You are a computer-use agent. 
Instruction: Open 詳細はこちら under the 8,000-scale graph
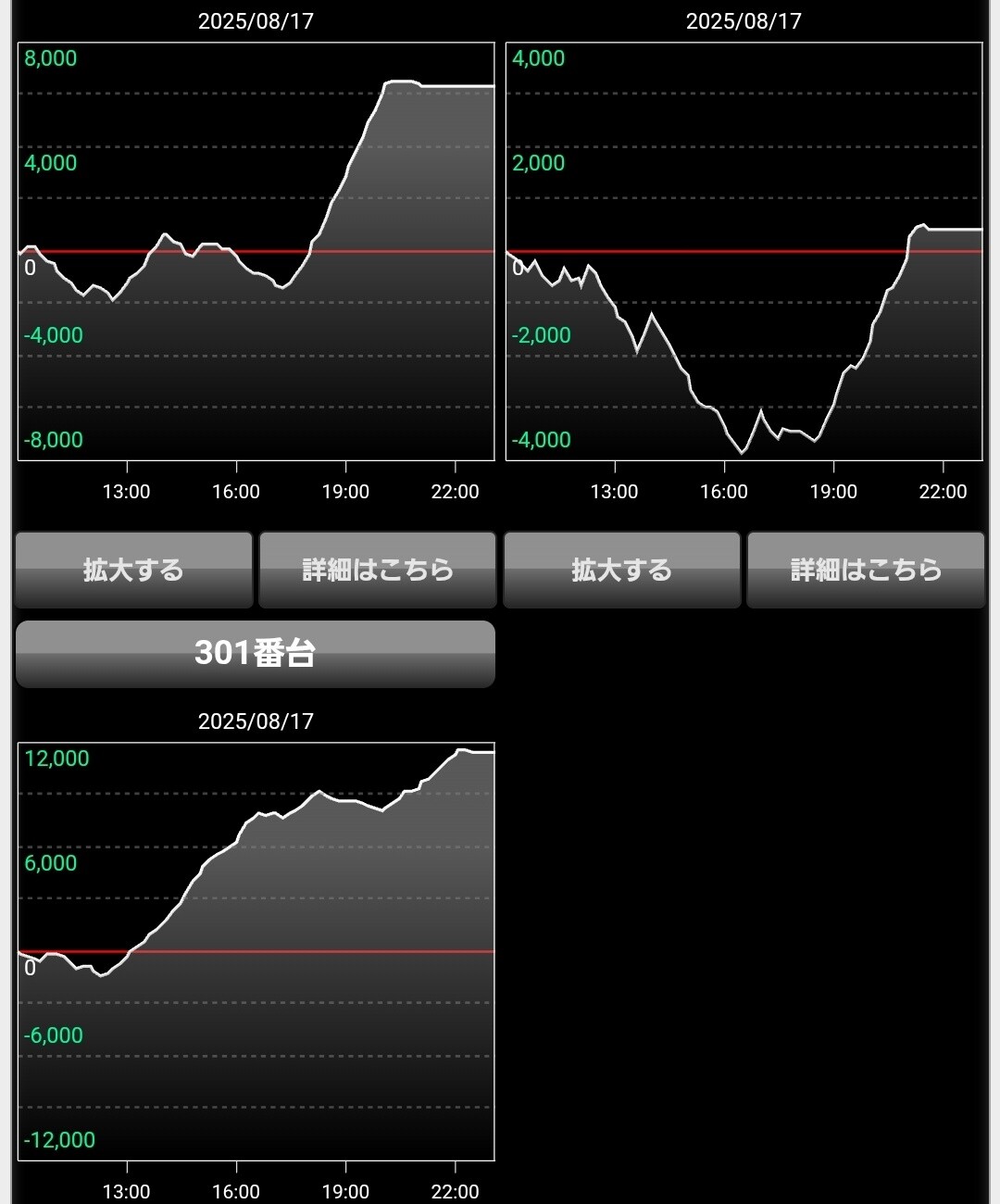377,570
